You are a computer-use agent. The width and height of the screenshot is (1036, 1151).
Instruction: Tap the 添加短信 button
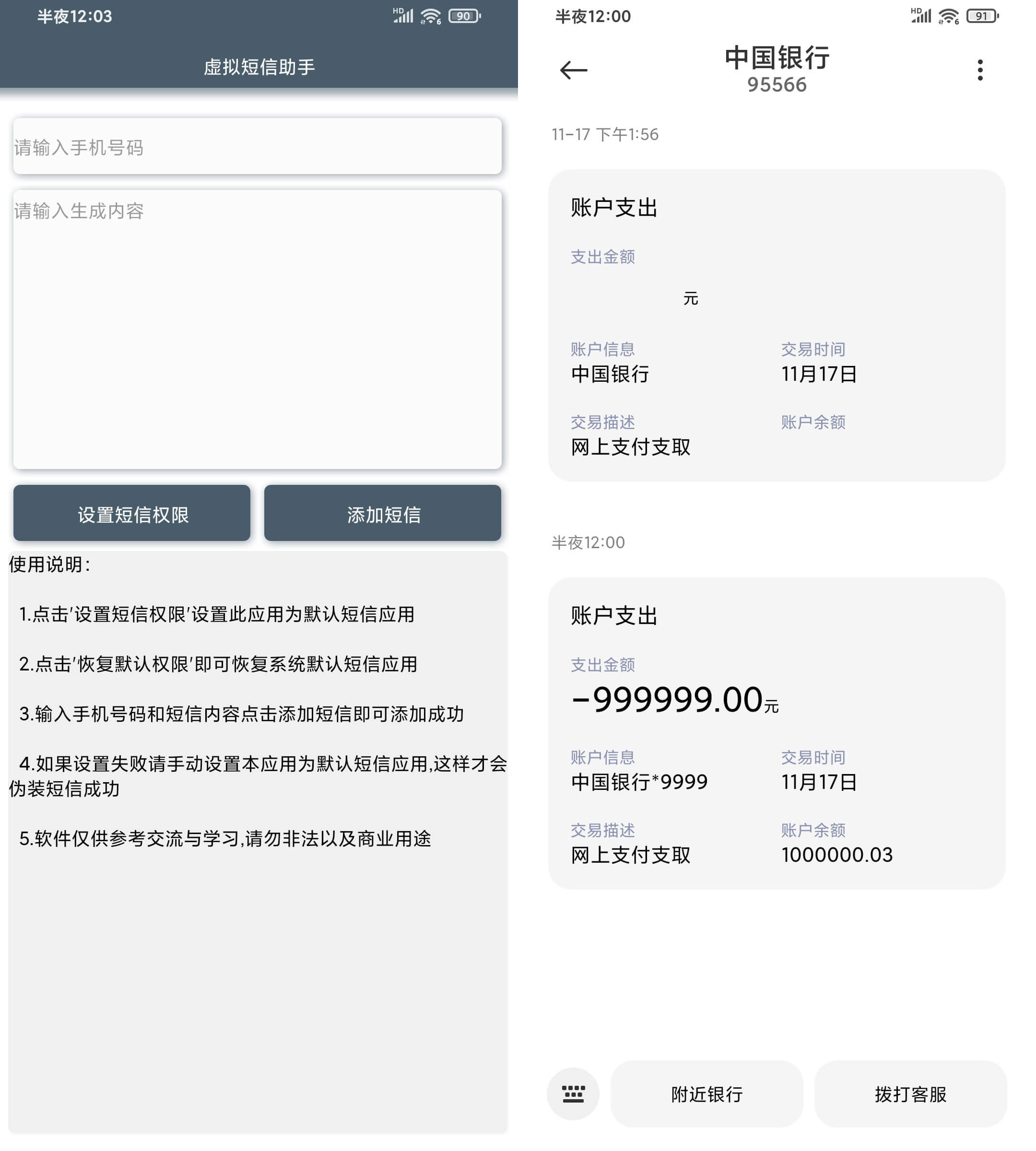(x=383, y=514)
